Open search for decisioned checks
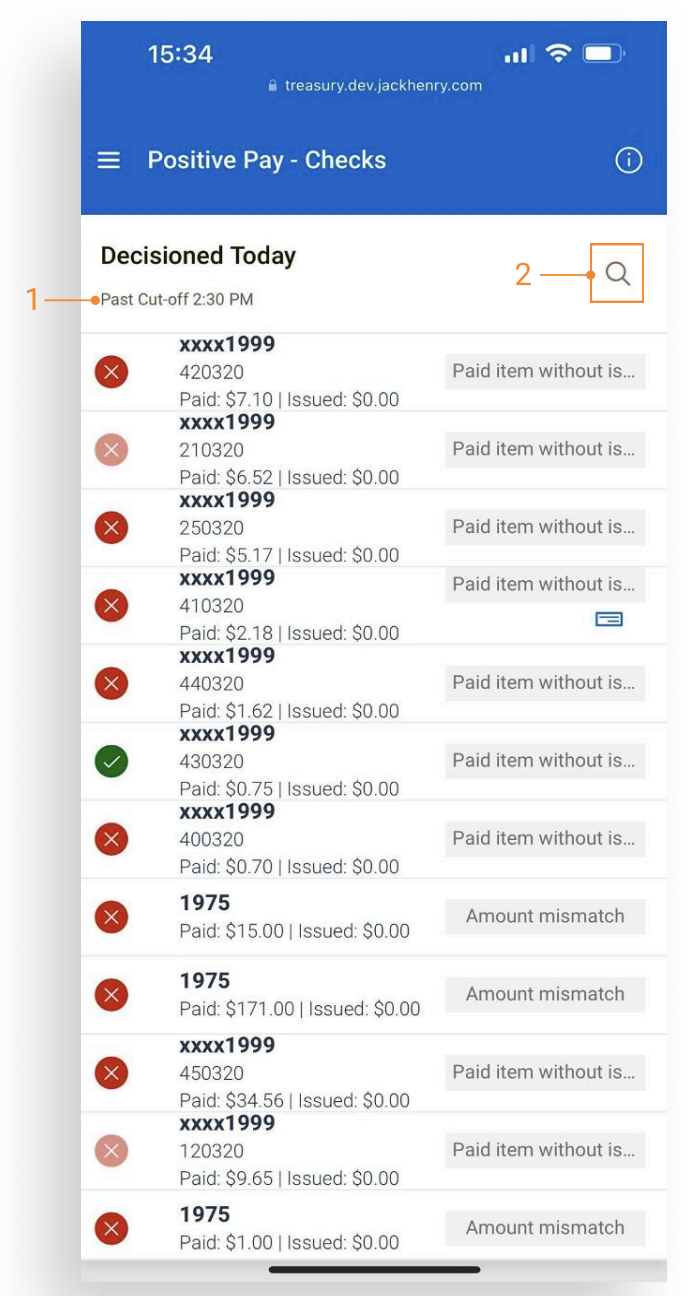This screenshot has height=1296, width=688. (617, 273)
